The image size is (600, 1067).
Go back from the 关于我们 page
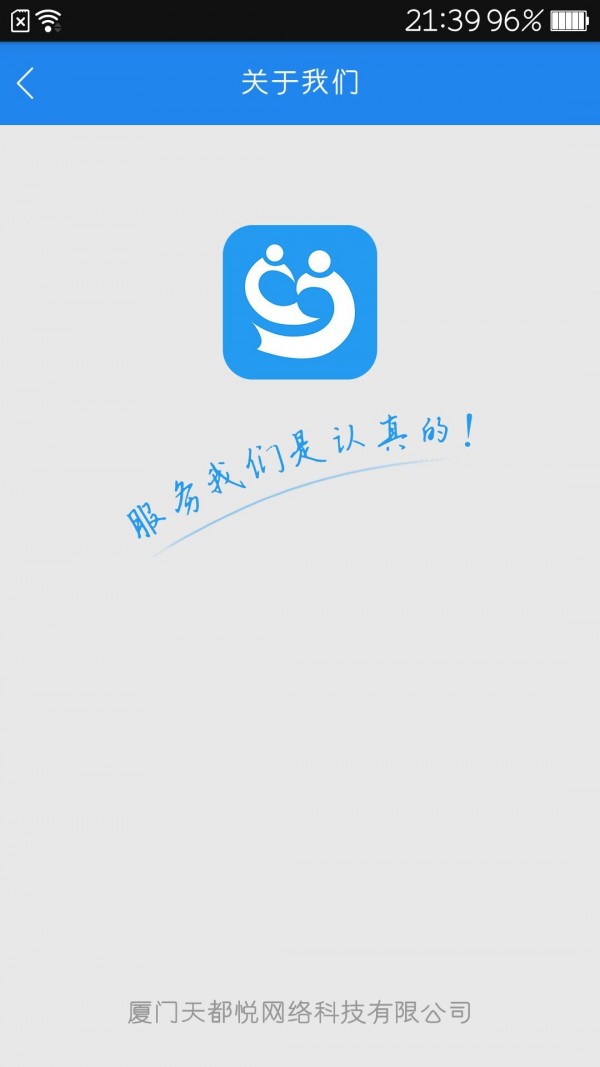(x=27, y=83)
